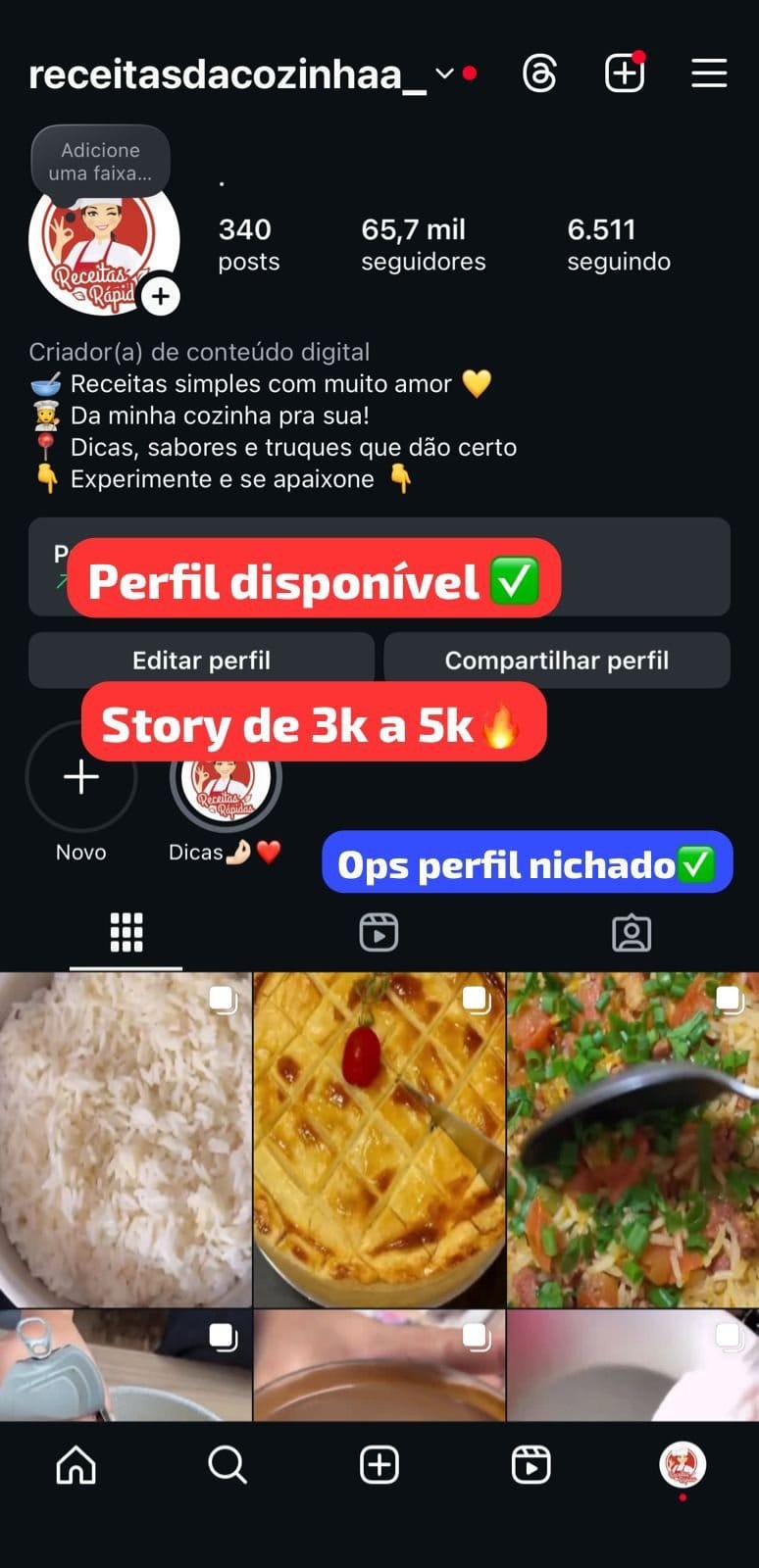Open the create new post icon
Viewport: 759px width, 1568px height.
(x=625, y=73)
